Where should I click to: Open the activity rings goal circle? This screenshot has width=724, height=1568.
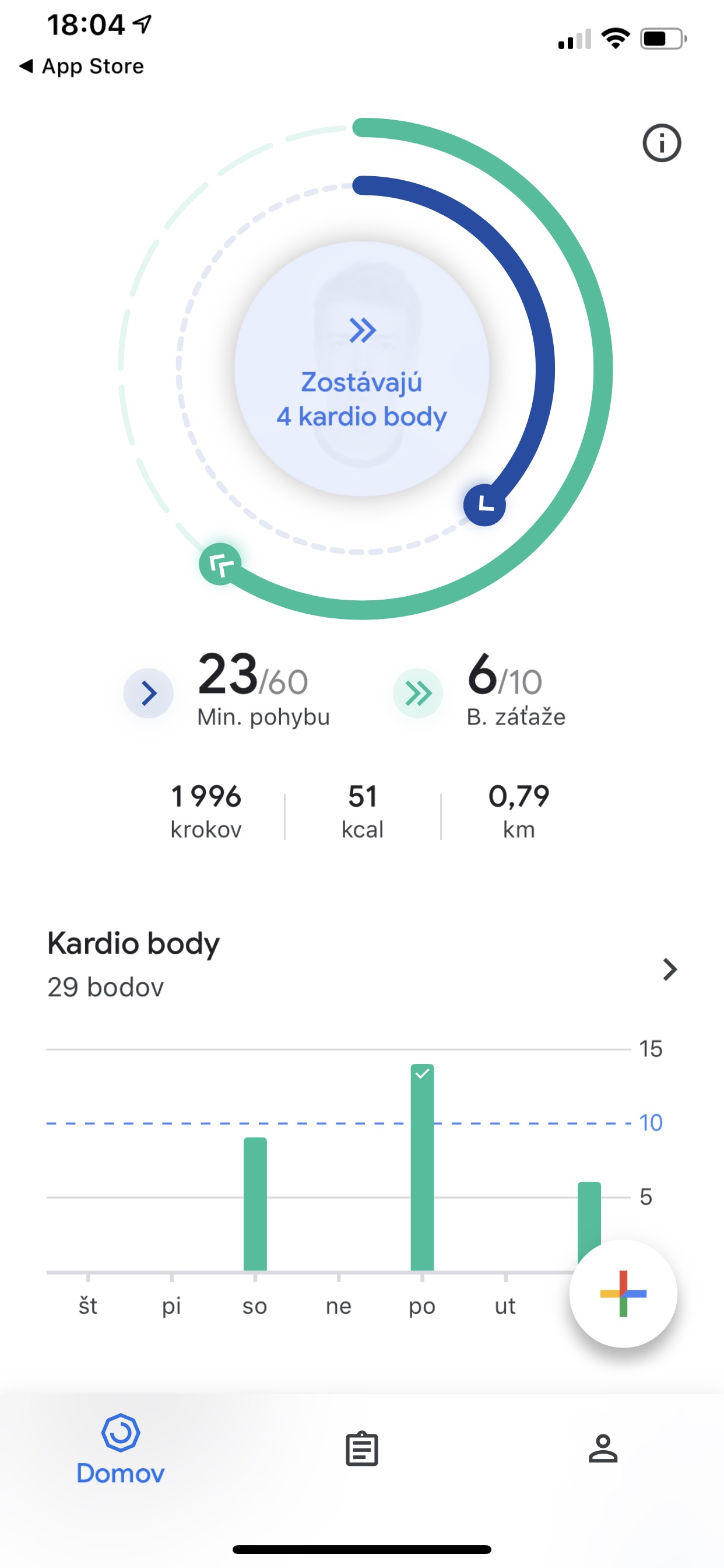(362, 369)
